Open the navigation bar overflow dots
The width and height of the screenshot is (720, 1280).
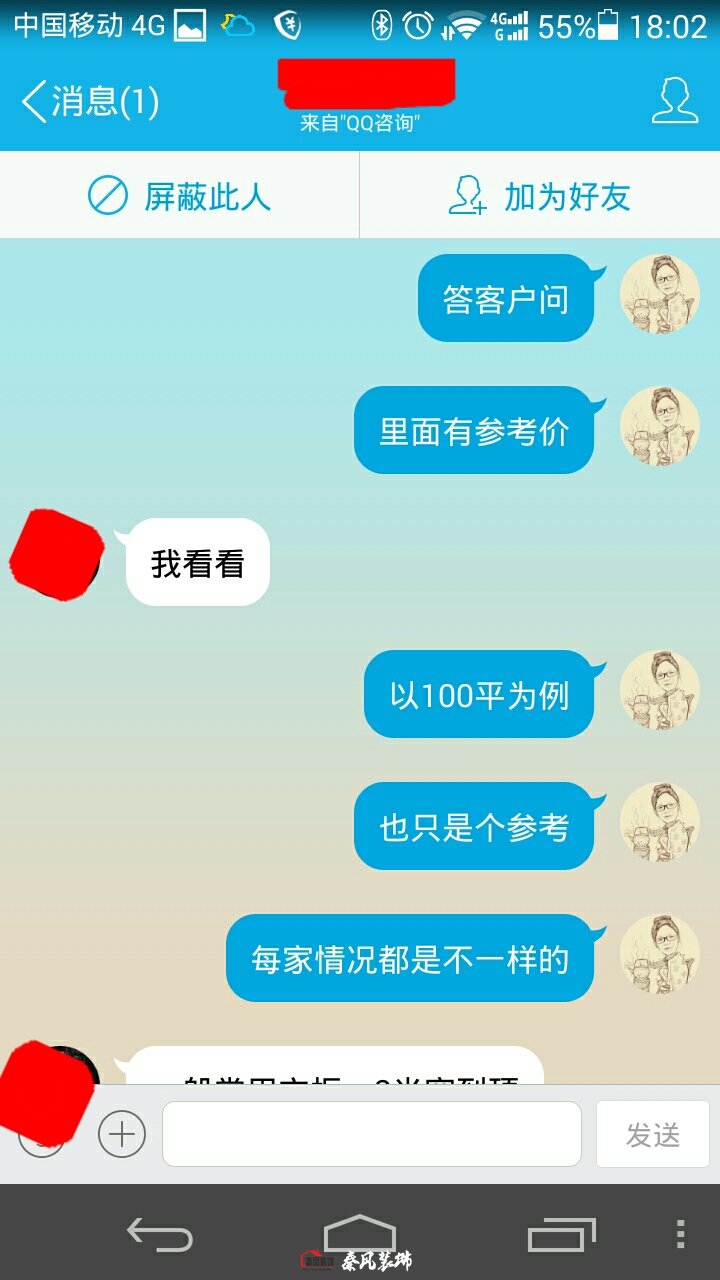pyautogui.click(x=681, y=1233)
